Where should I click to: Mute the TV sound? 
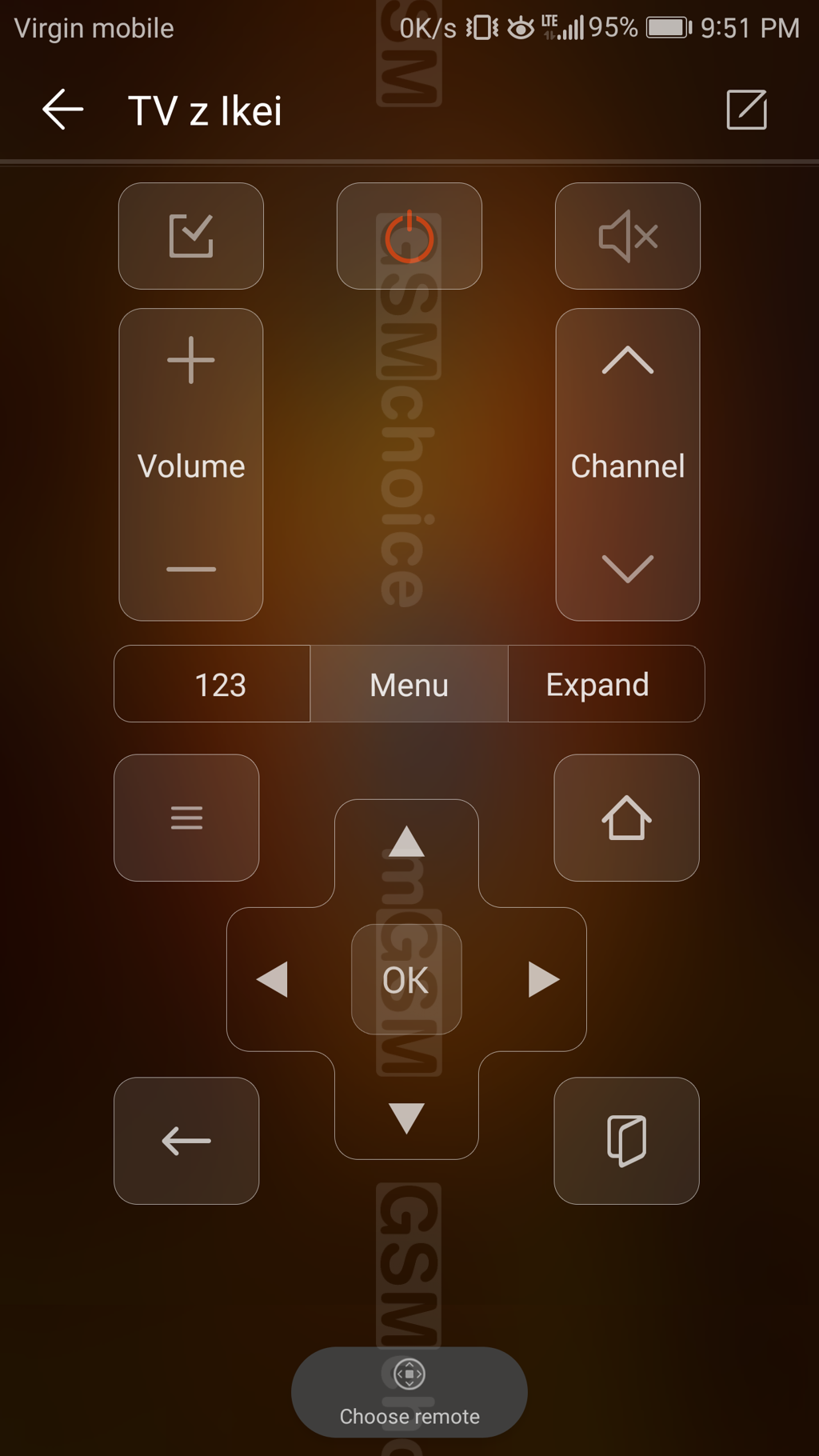pos(628,236)
